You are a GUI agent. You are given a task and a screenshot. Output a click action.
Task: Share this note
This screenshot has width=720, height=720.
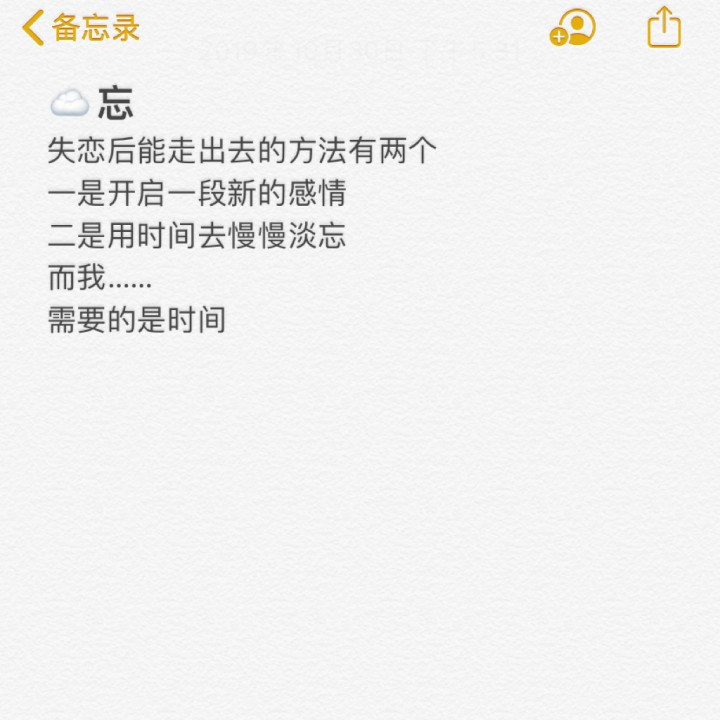point(664,28)
